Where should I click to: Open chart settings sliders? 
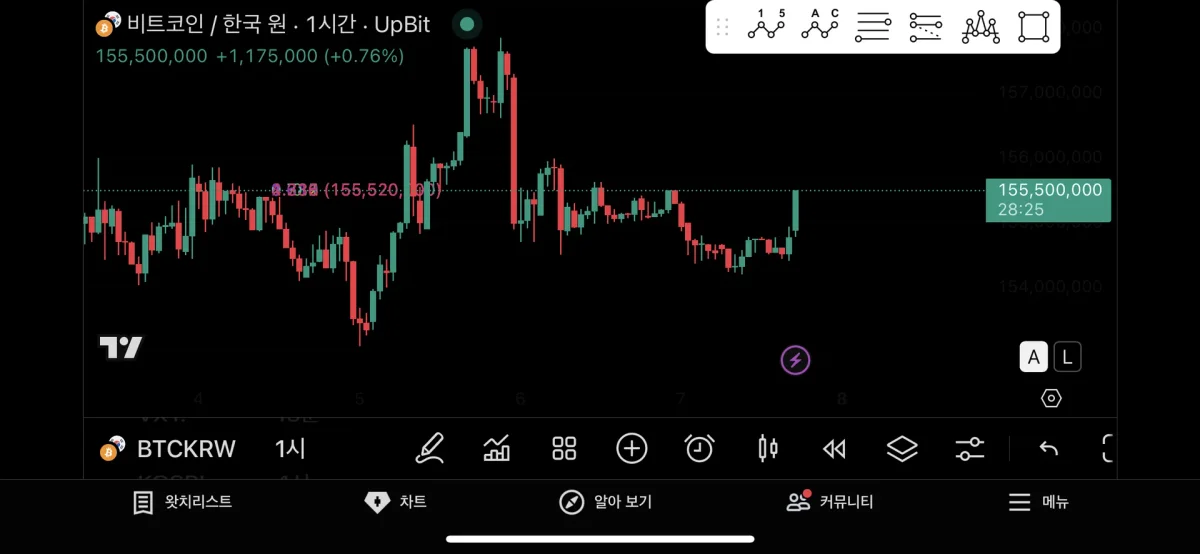pos(969,449)
